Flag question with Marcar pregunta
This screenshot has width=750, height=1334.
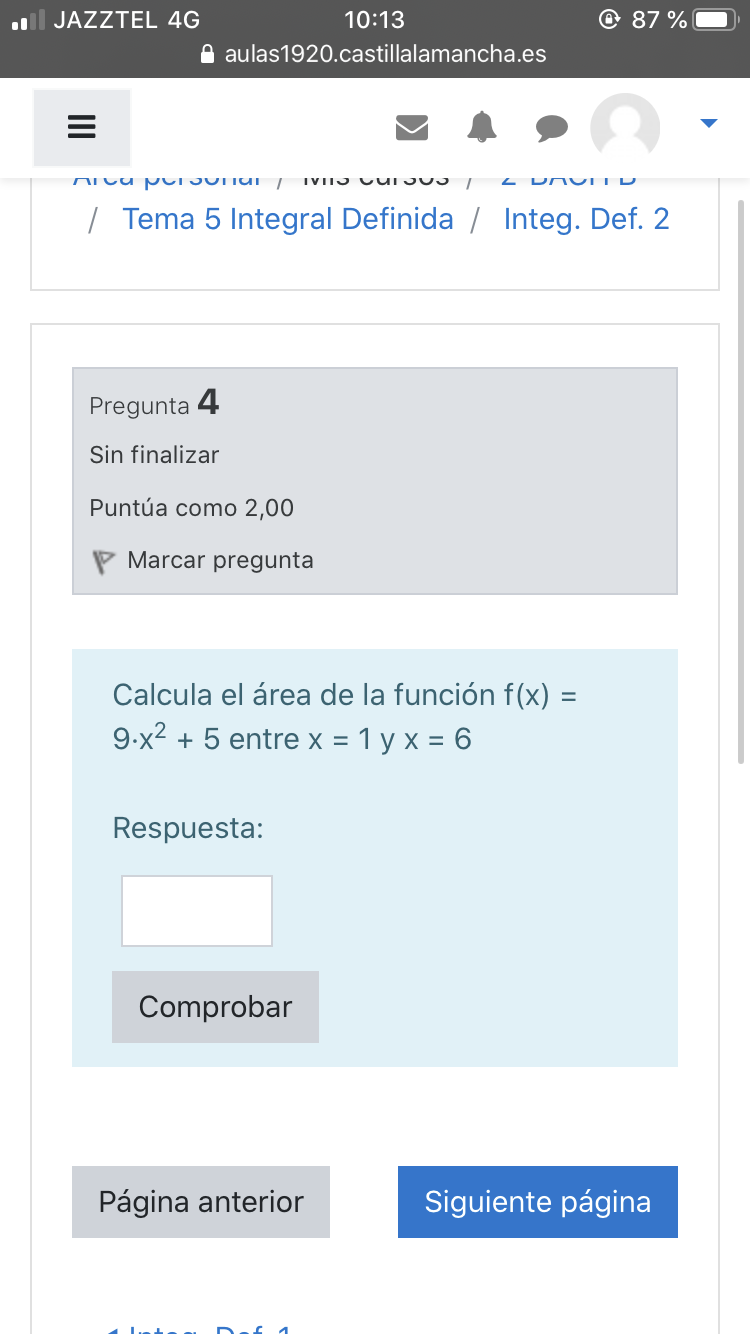(x=220, y=560)
